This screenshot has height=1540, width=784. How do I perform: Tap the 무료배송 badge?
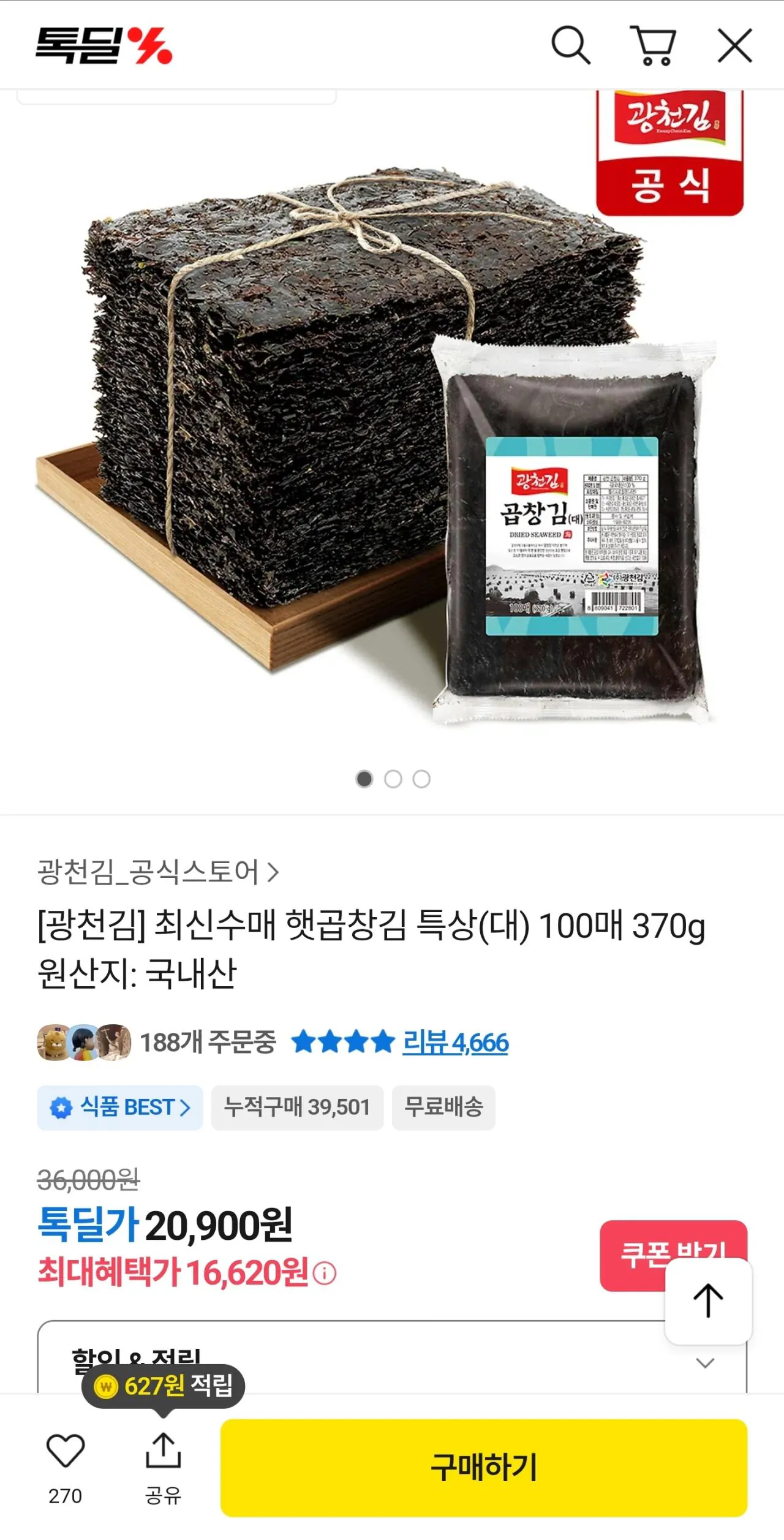click(443, 1108)
